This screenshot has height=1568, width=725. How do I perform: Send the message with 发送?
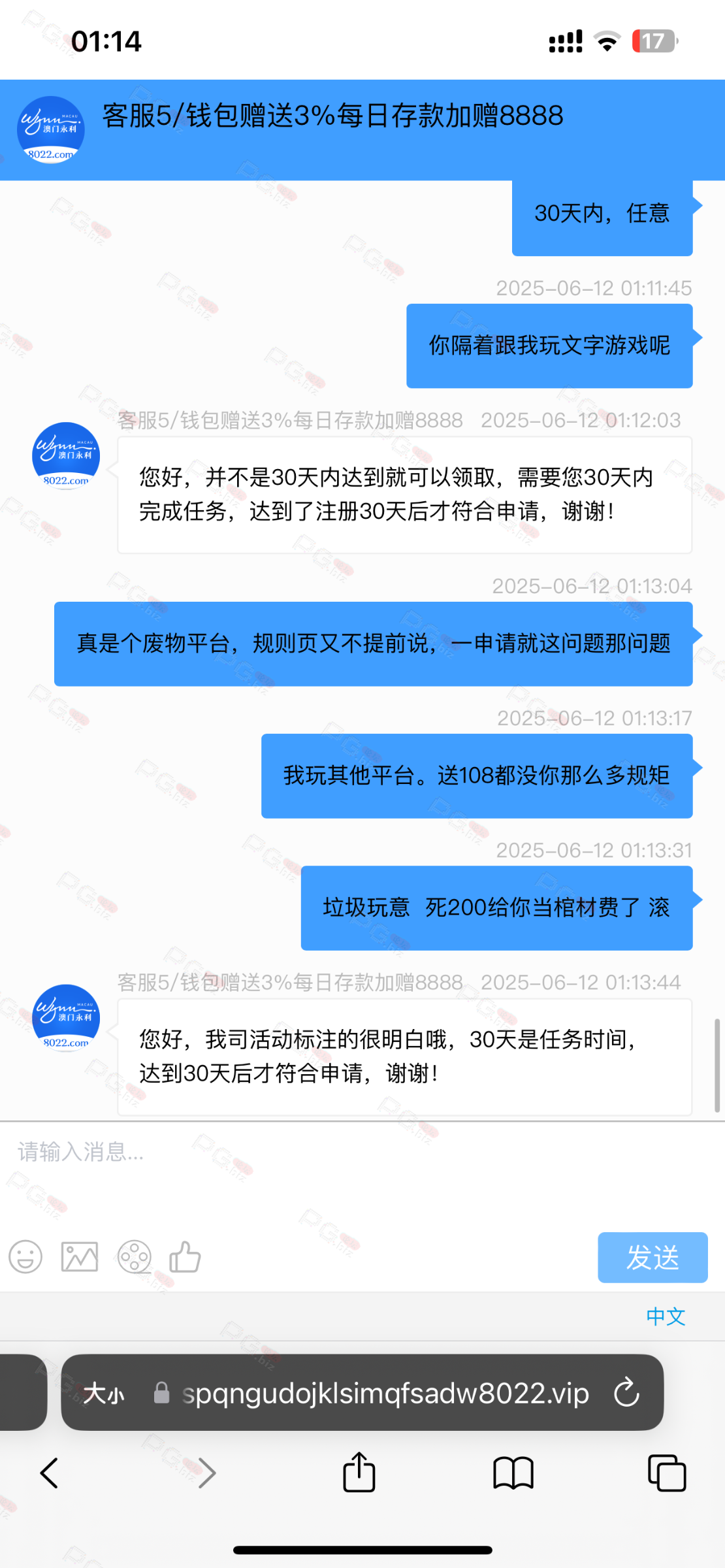(x=652, y=1257)
